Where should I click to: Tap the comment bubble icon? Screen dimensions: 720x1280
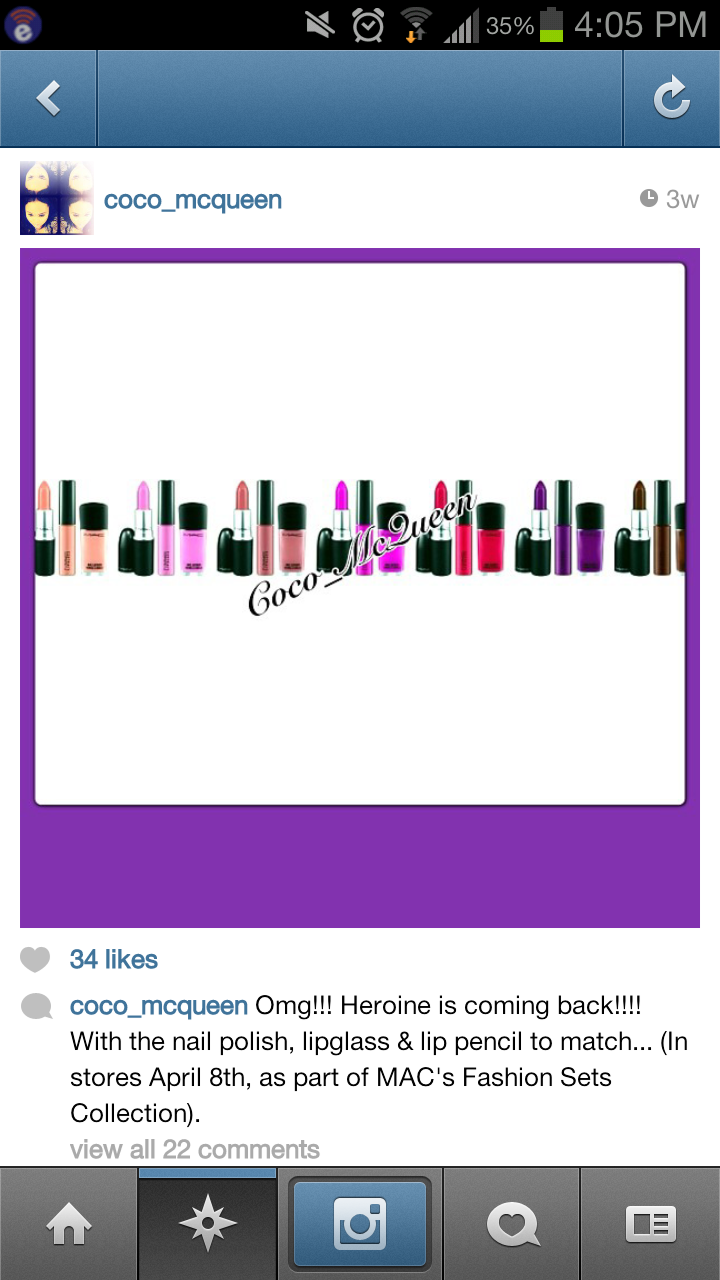pyautogui.click(x=36, y=1006)
